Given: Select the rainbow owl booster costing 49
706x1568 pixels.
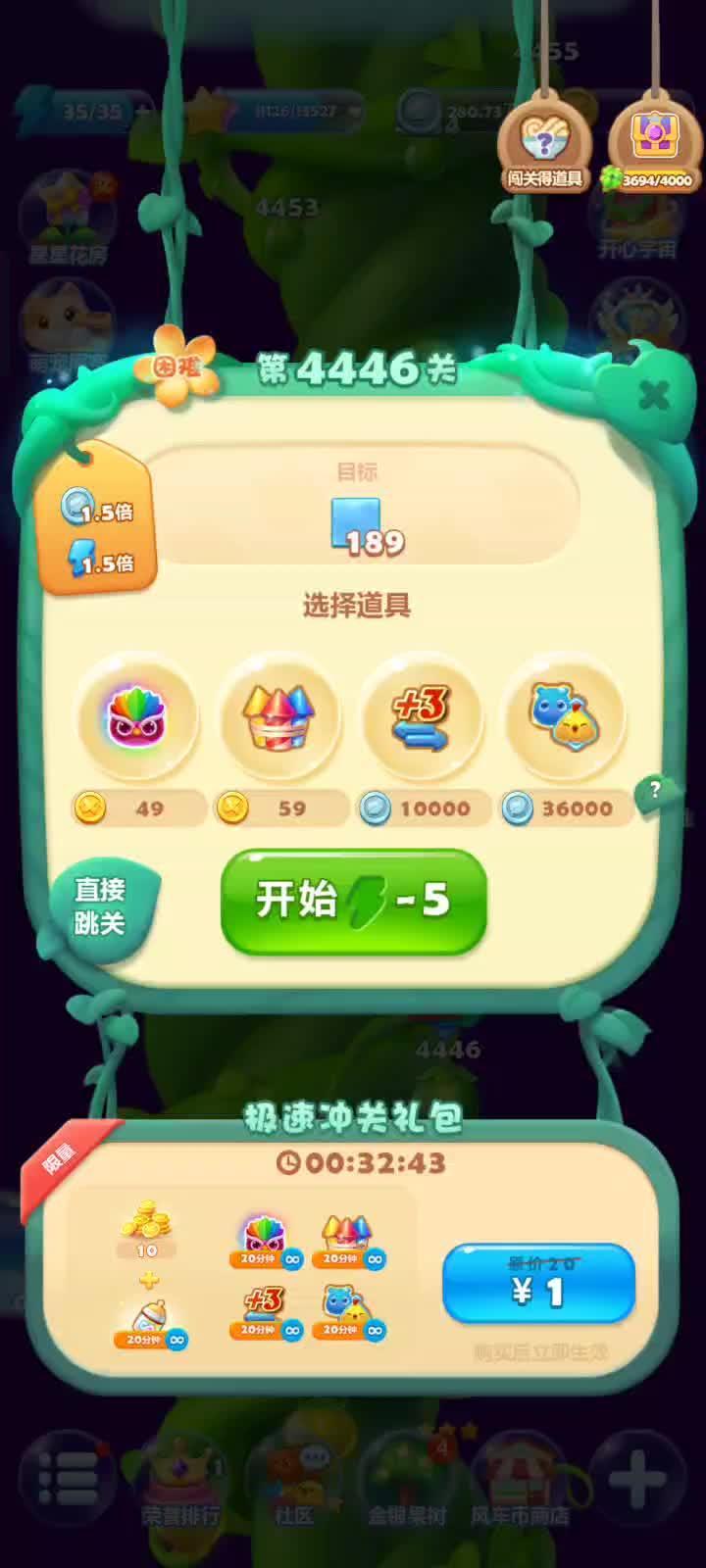Looking at the screenshot, I should [136, 719].
